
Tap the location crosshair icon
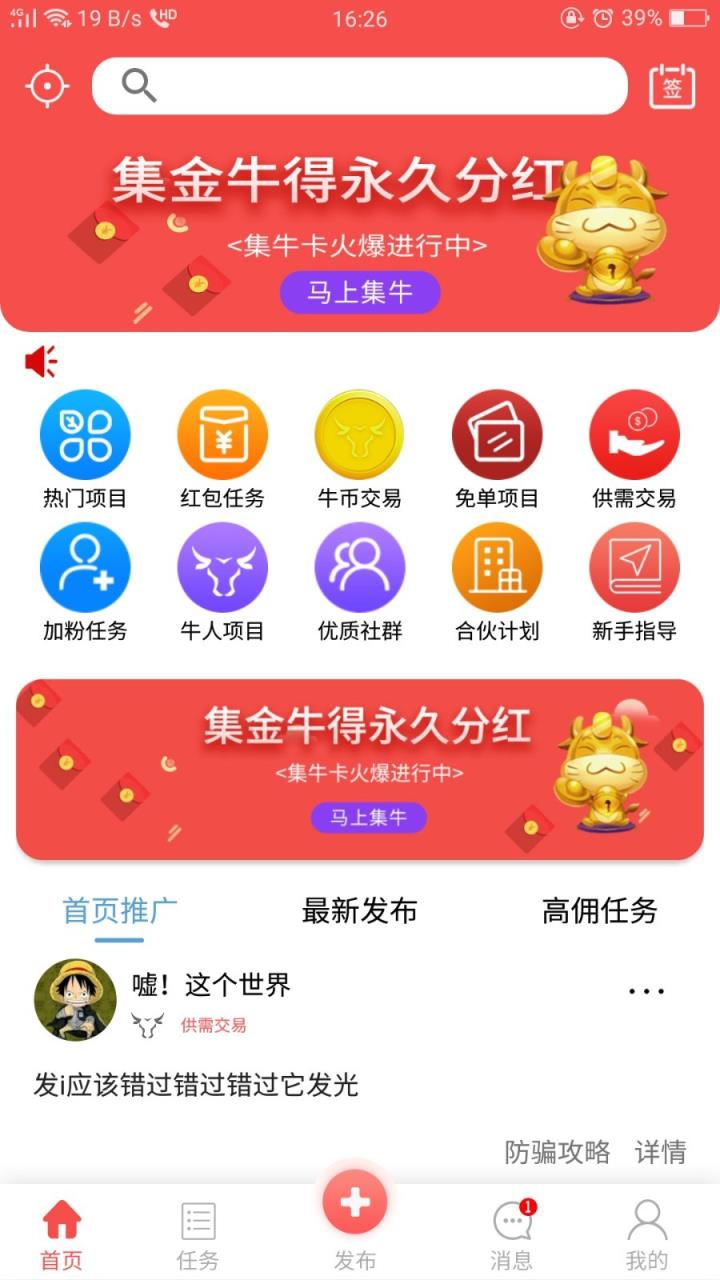[48, 86]
